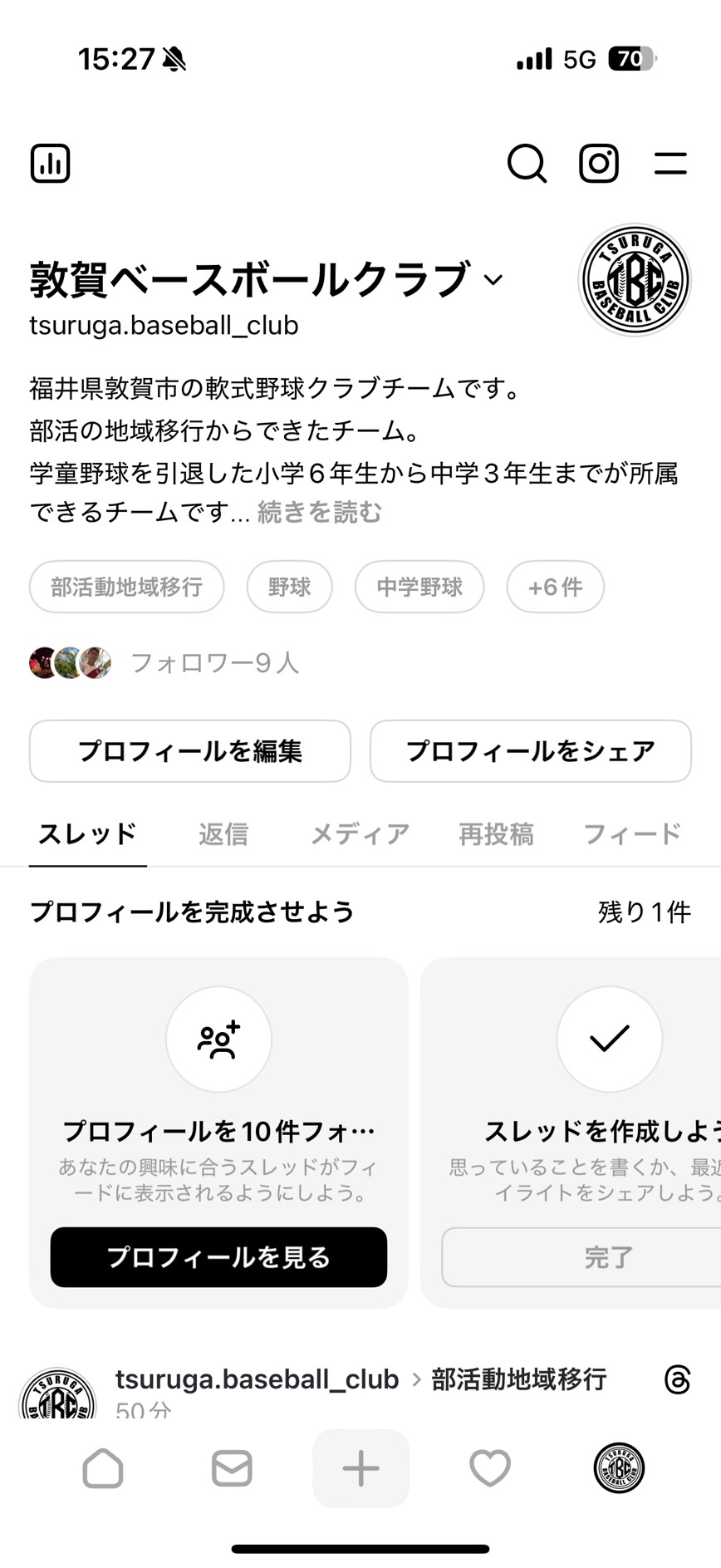Switch to the メディア tab
The width and height of the screenshot is (721, 1568).
(x=360, y=834)
